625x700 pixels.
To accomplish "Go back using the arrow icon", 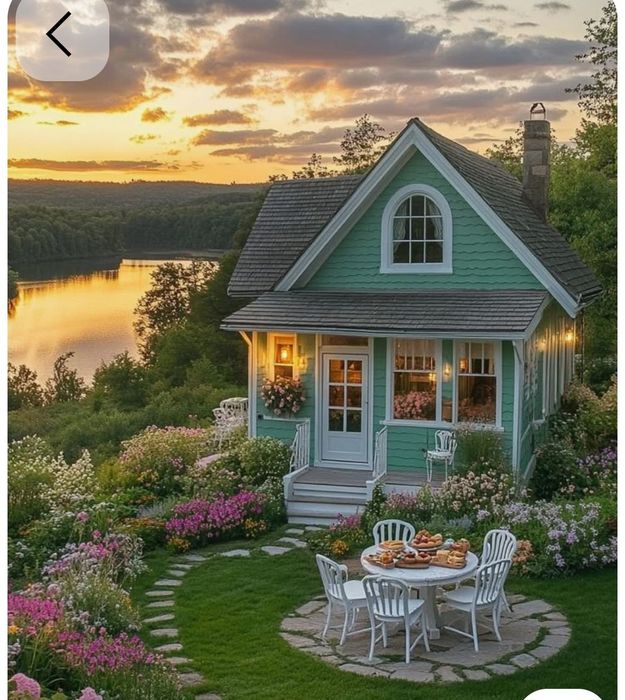I will [x=60, y=35].
